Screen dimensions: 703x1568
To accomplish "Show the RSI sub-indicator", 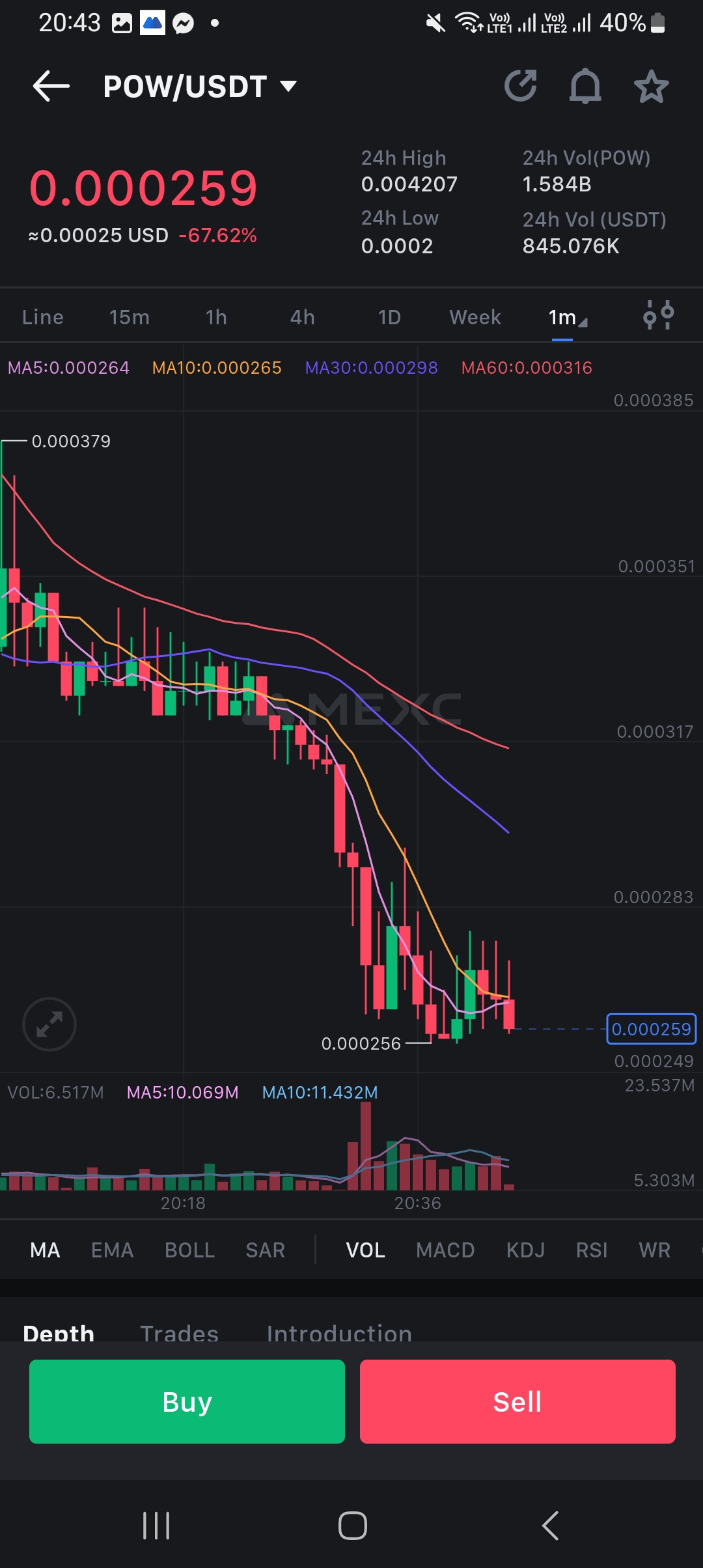I will click(592, 1250).
